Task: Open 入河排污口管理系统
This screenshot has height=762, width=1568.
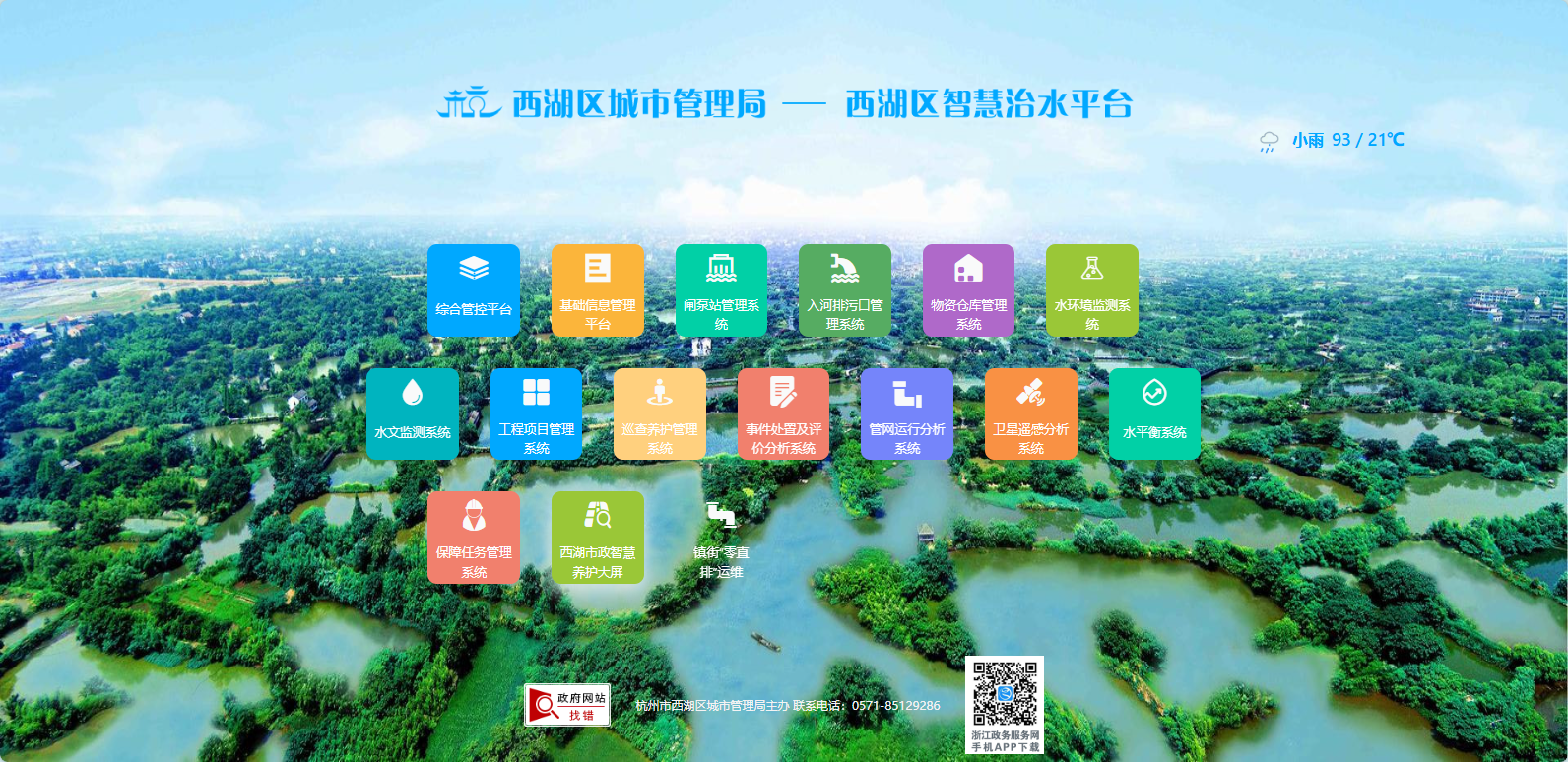Action: 845,289
